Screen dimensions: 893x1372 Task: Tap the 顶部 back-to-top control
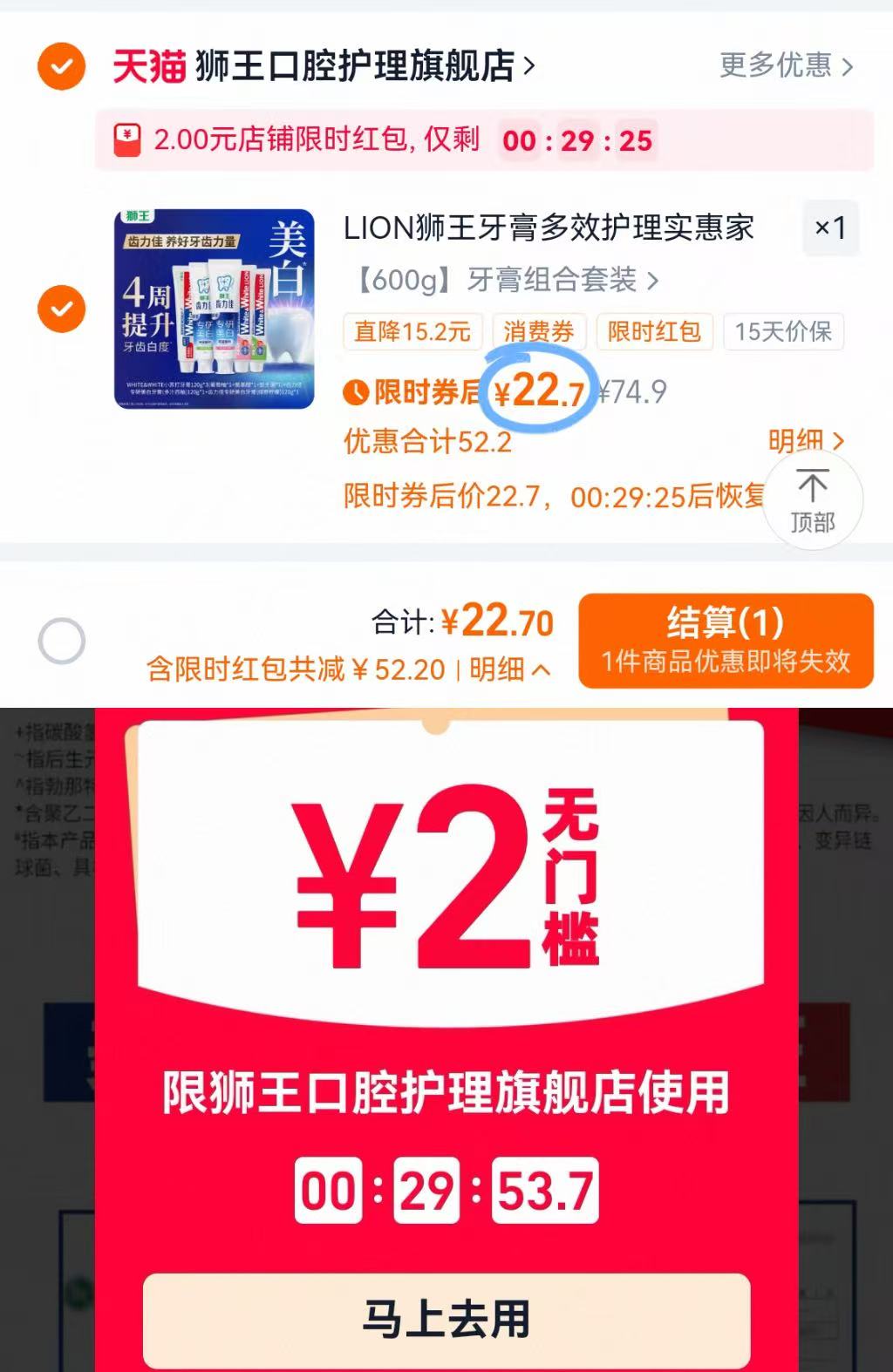click(813, 501)
